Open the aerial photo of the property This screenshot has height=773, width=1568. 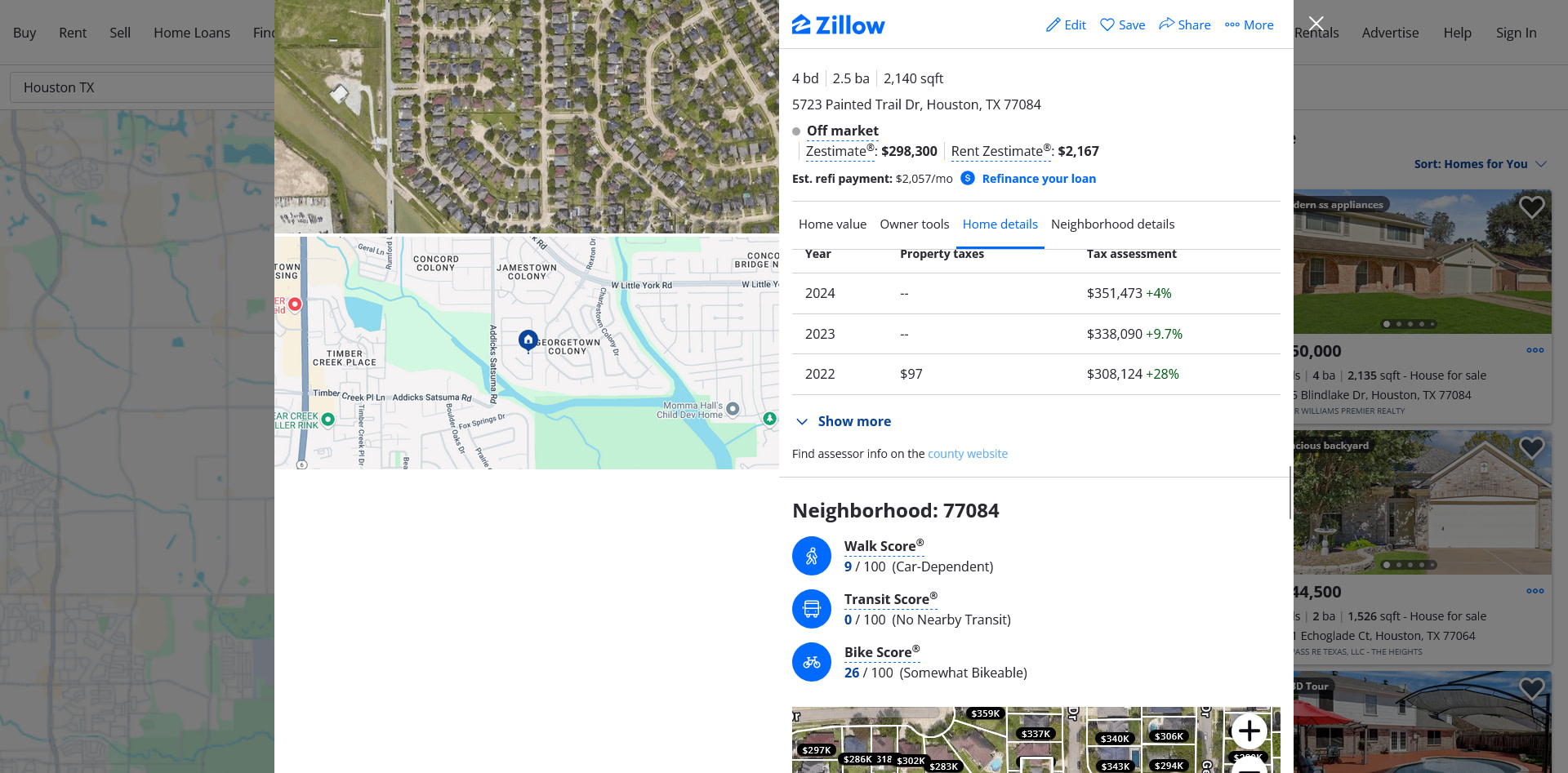pos(526,116)
